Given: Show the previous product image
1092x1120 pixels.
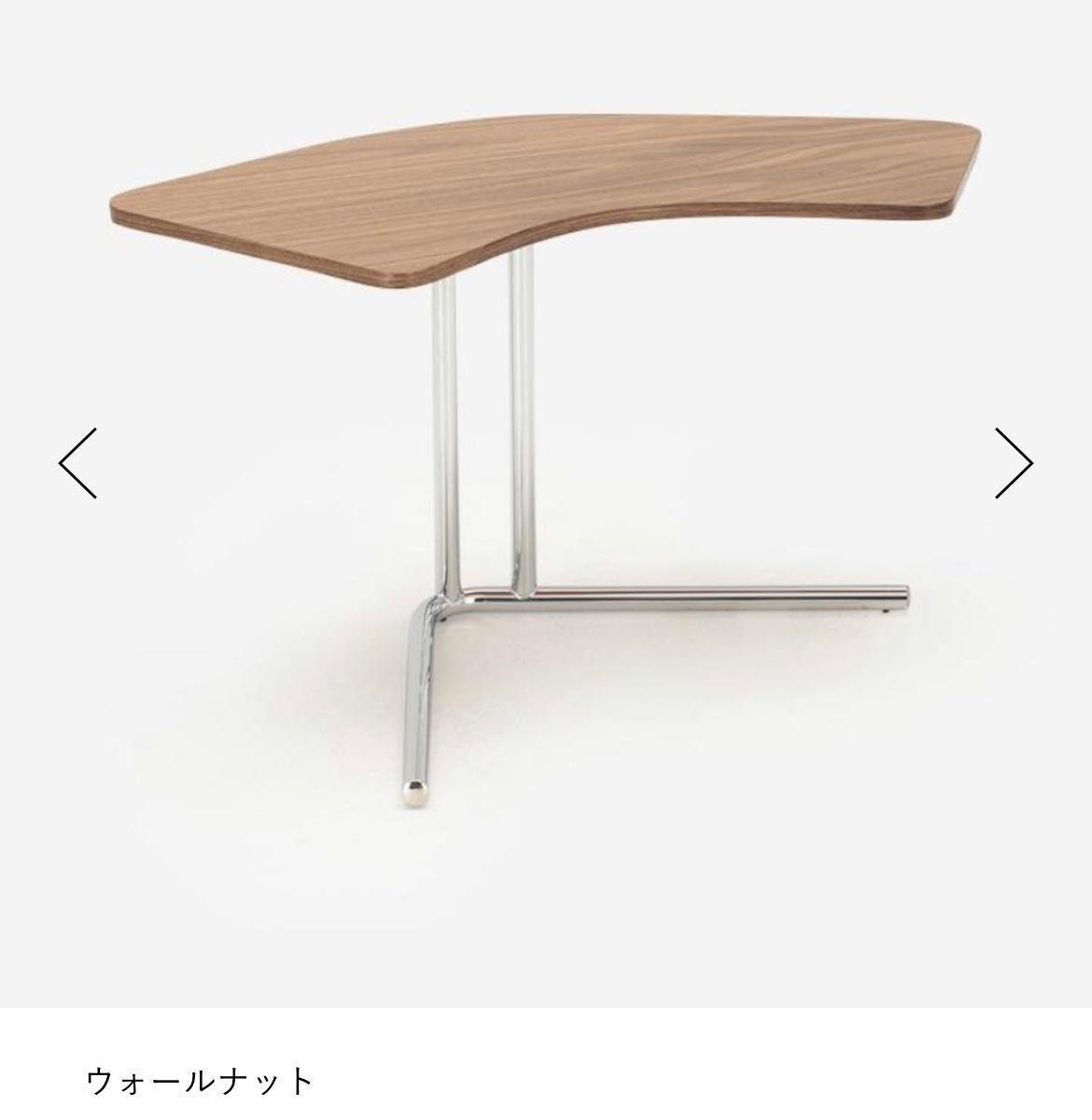Looking at the screenshot, I should [78, 463].
